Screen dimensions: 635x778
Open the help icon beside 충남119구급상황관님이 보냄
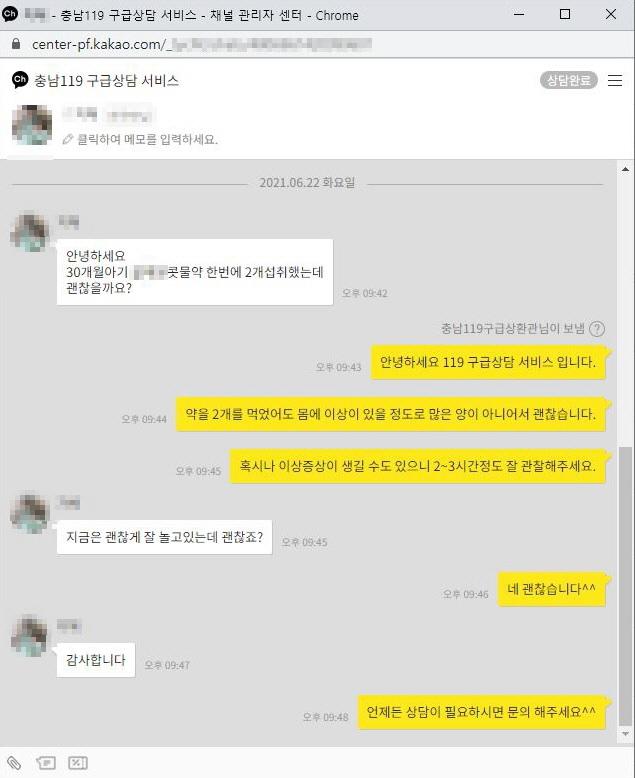(597, 328)
